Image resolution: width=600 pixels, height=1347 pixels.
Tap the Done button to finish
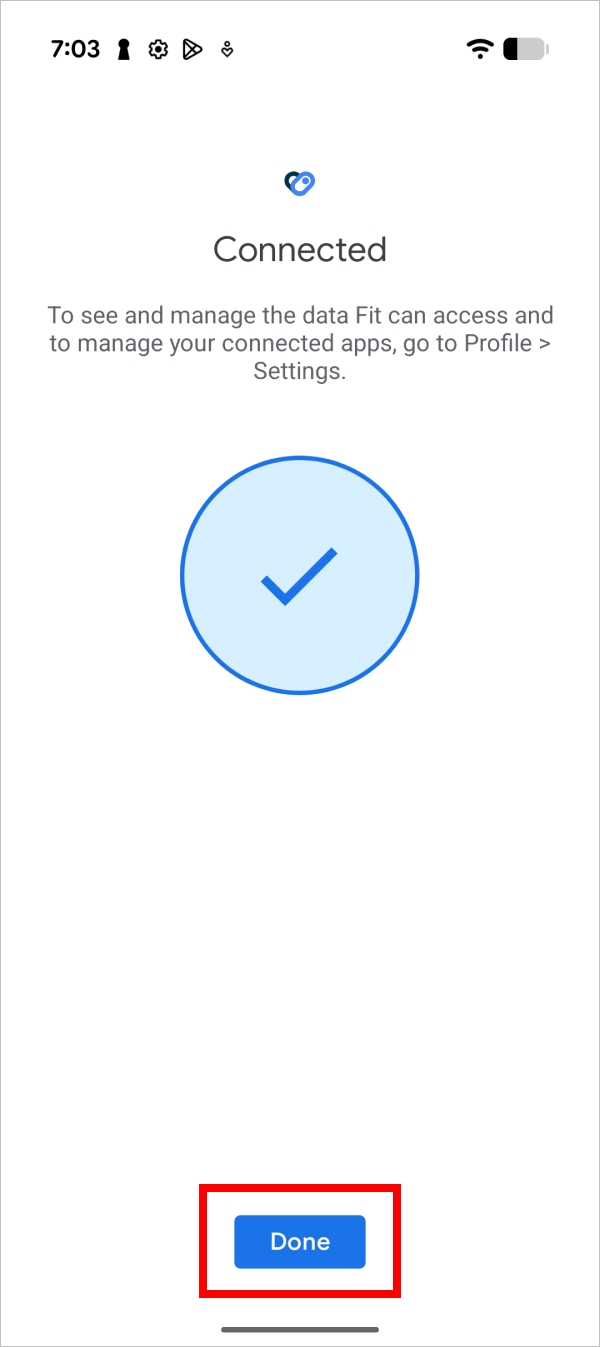(300, 1242)
